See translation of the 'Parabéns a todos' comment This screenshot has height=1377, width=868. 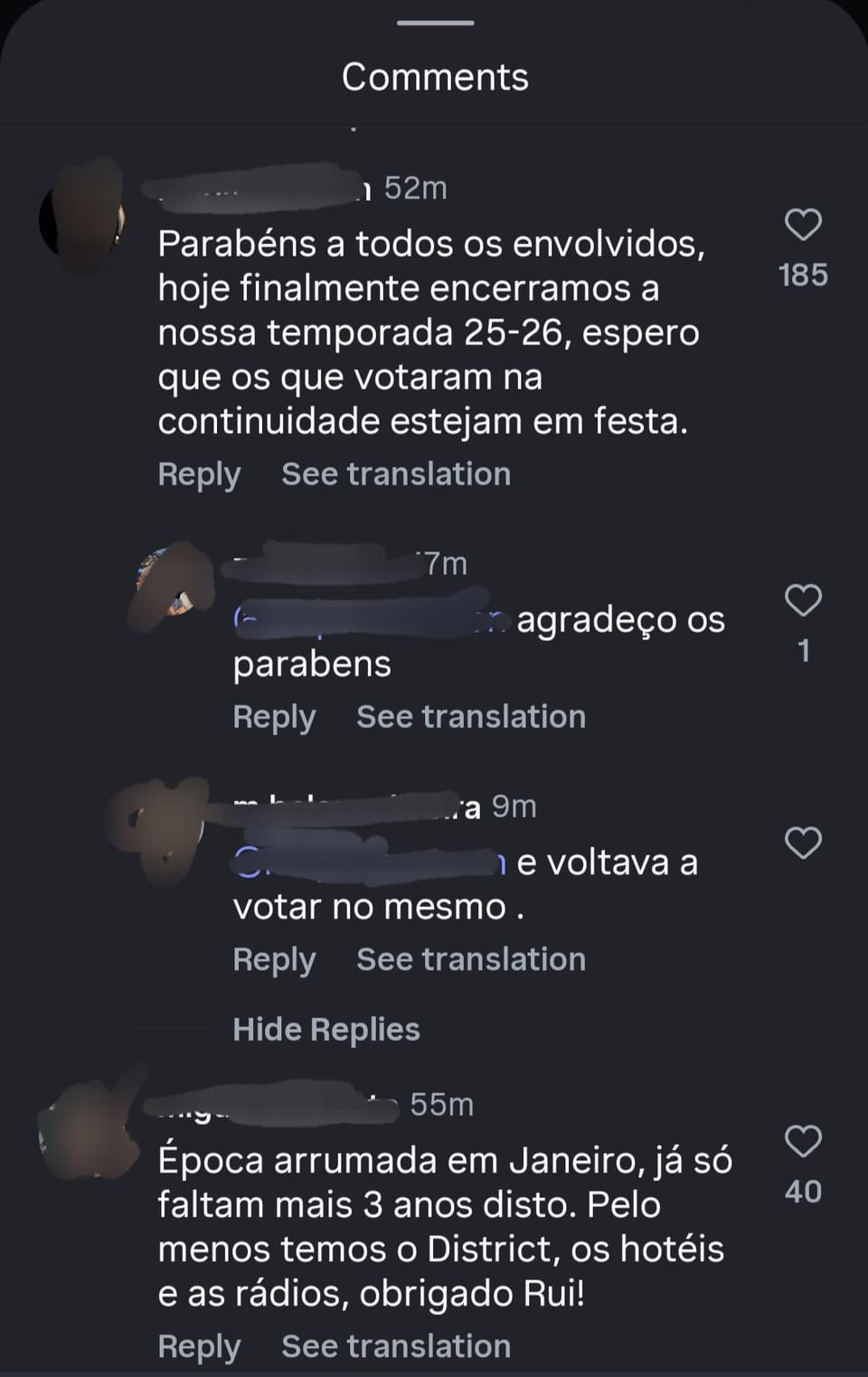tap(396, 475)
